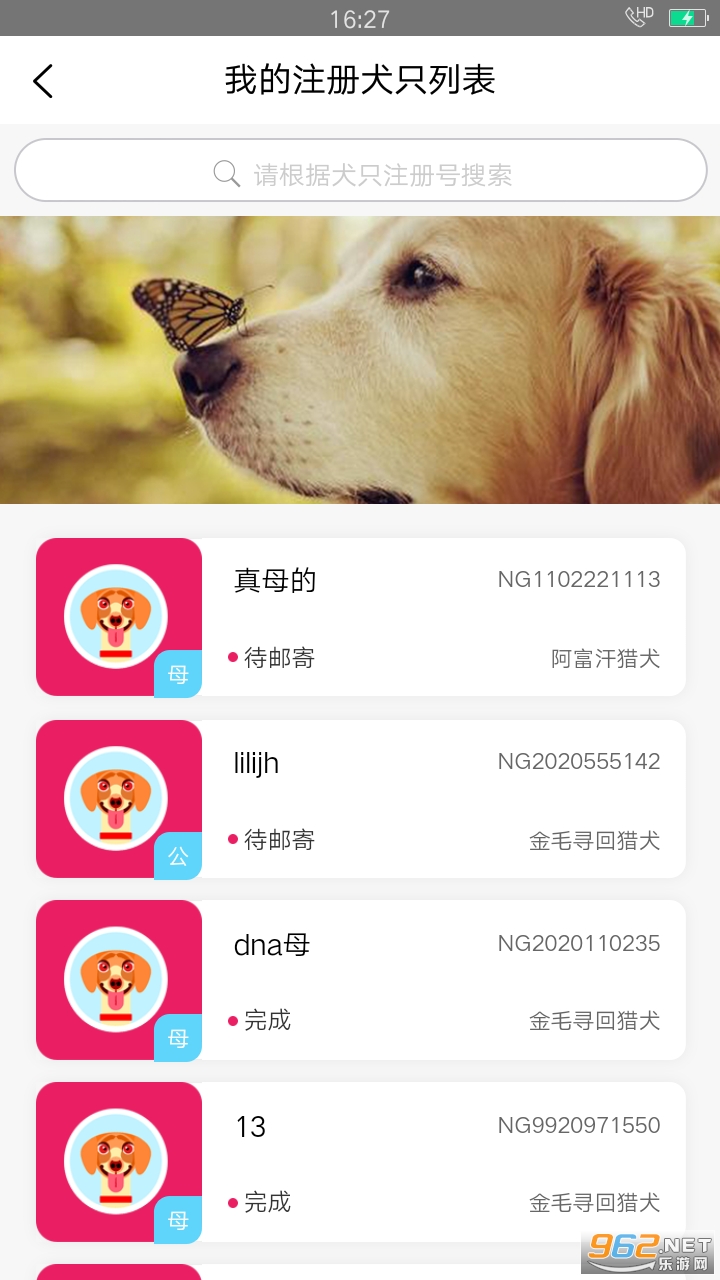
Task: Tap the golden retriever banner image
Action: 360,360
